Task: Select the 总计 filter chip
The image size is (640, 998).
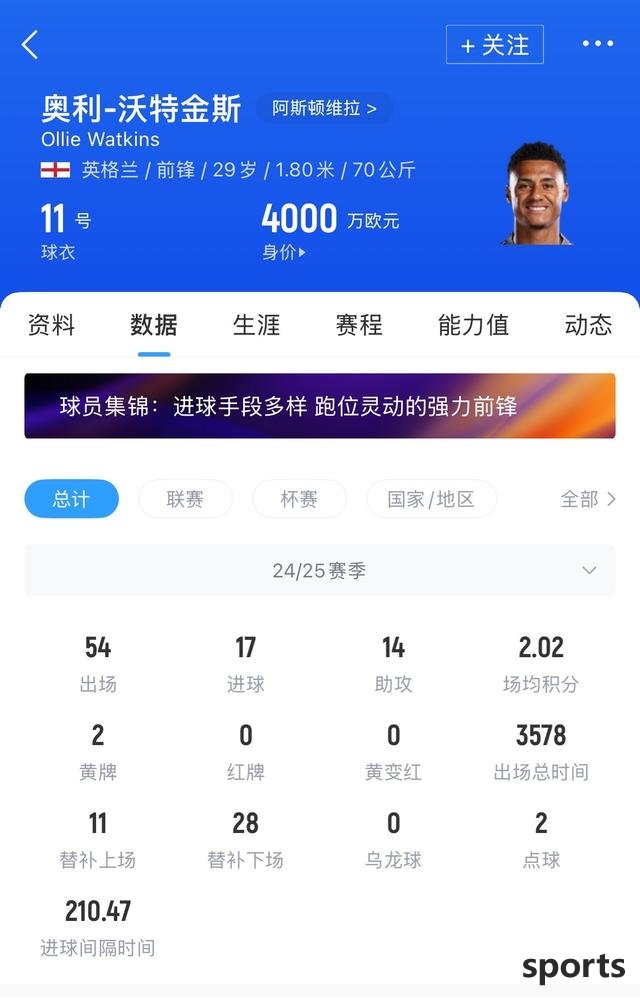Action: coord(71,499)
